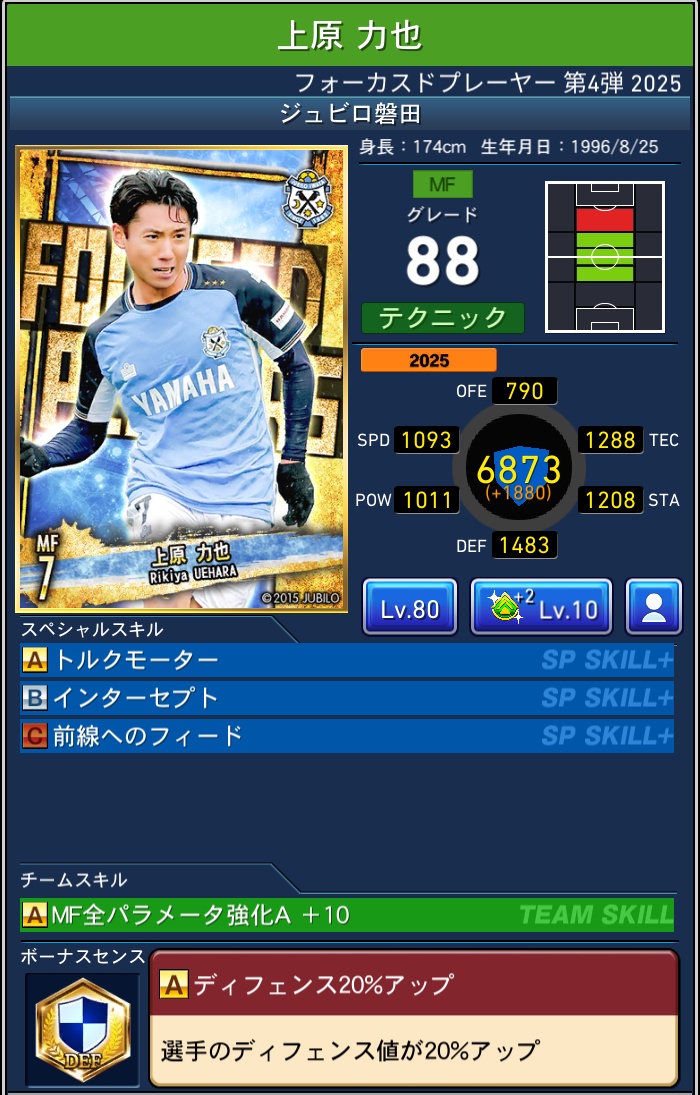This screenshot has width=700, height=1095.
Task: Enlarge the 上原 力也 player card image
Action: tap(182, 380)
